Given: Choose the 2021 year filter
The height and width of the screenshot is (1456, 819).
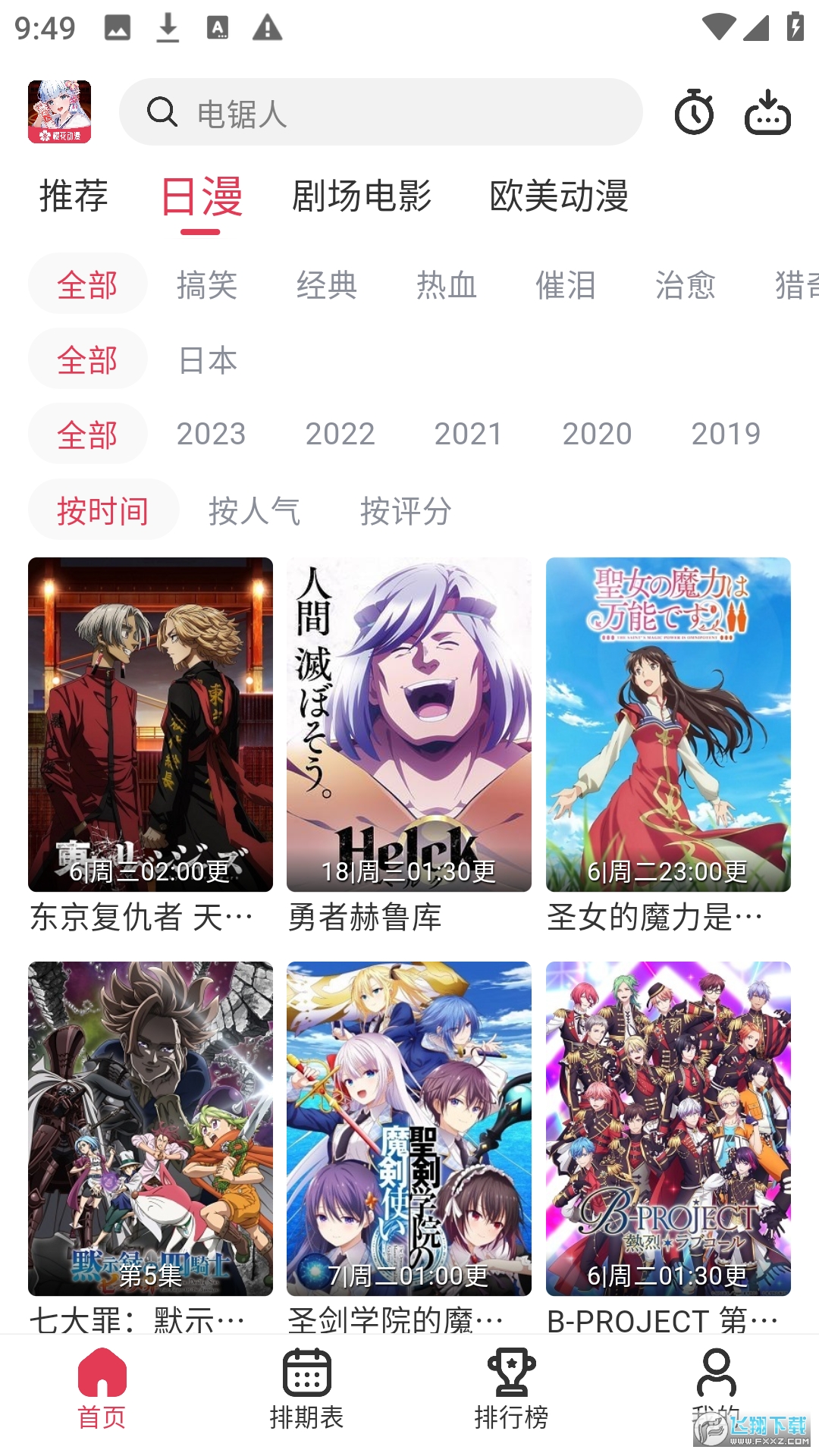Looking at the screenshot, I should pos(468,434).
